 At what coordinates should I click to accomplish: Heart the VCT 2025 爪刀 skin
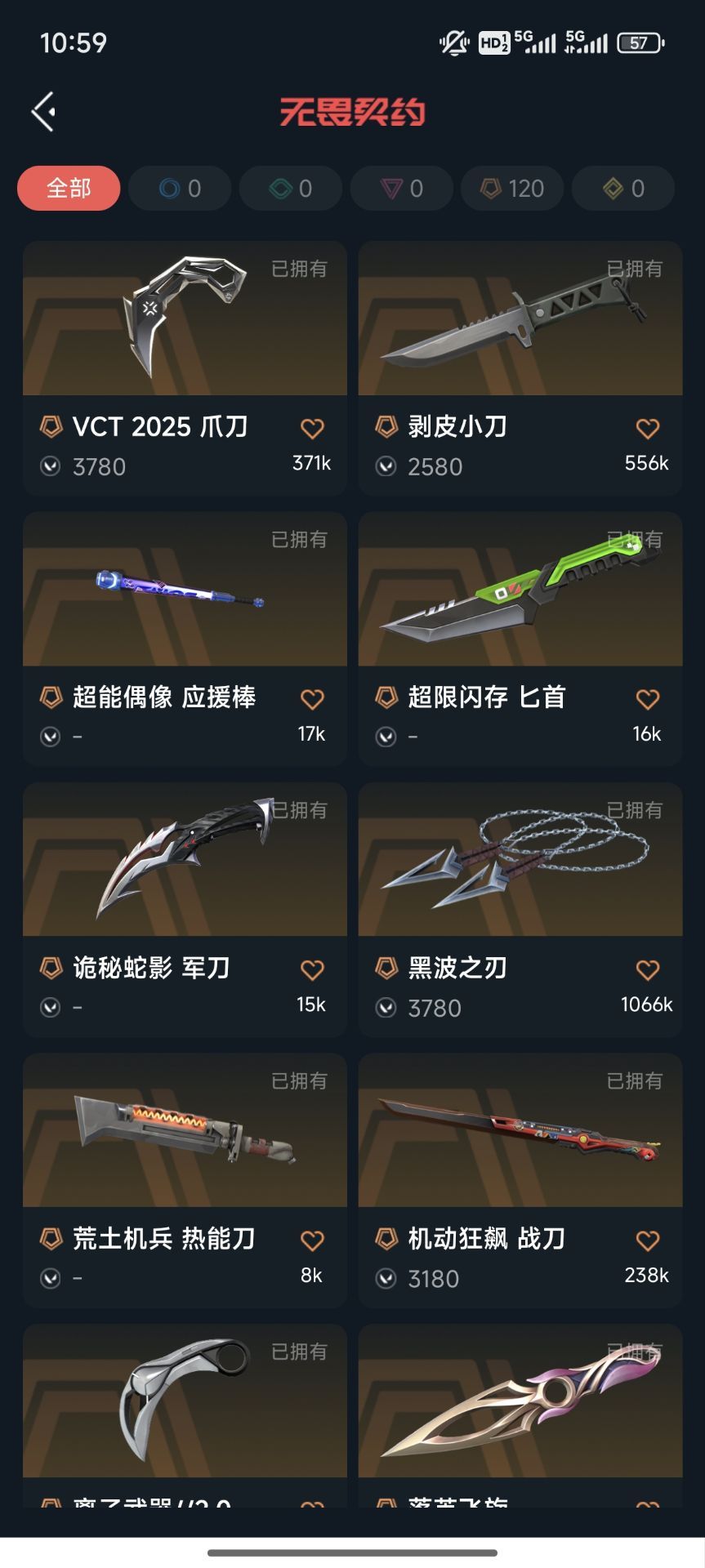(x=312, y=428)
